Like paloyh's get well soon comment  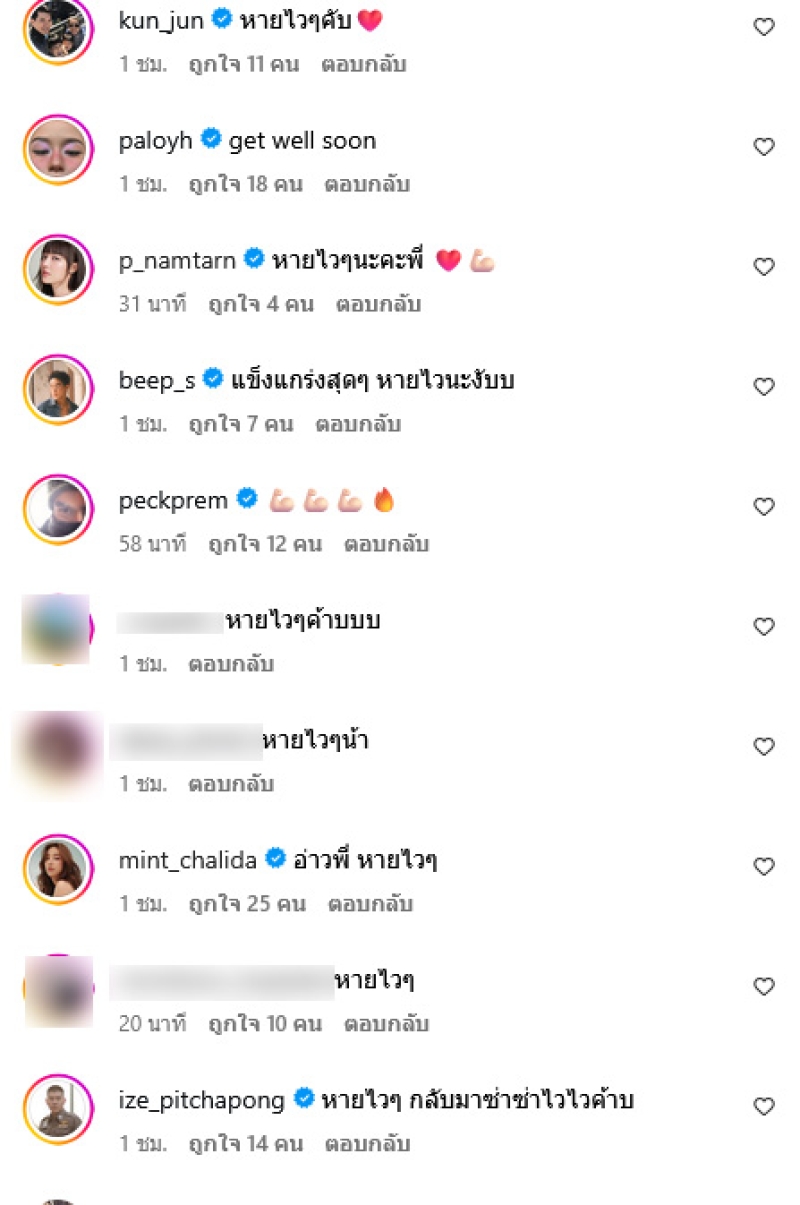pos(764,147)
